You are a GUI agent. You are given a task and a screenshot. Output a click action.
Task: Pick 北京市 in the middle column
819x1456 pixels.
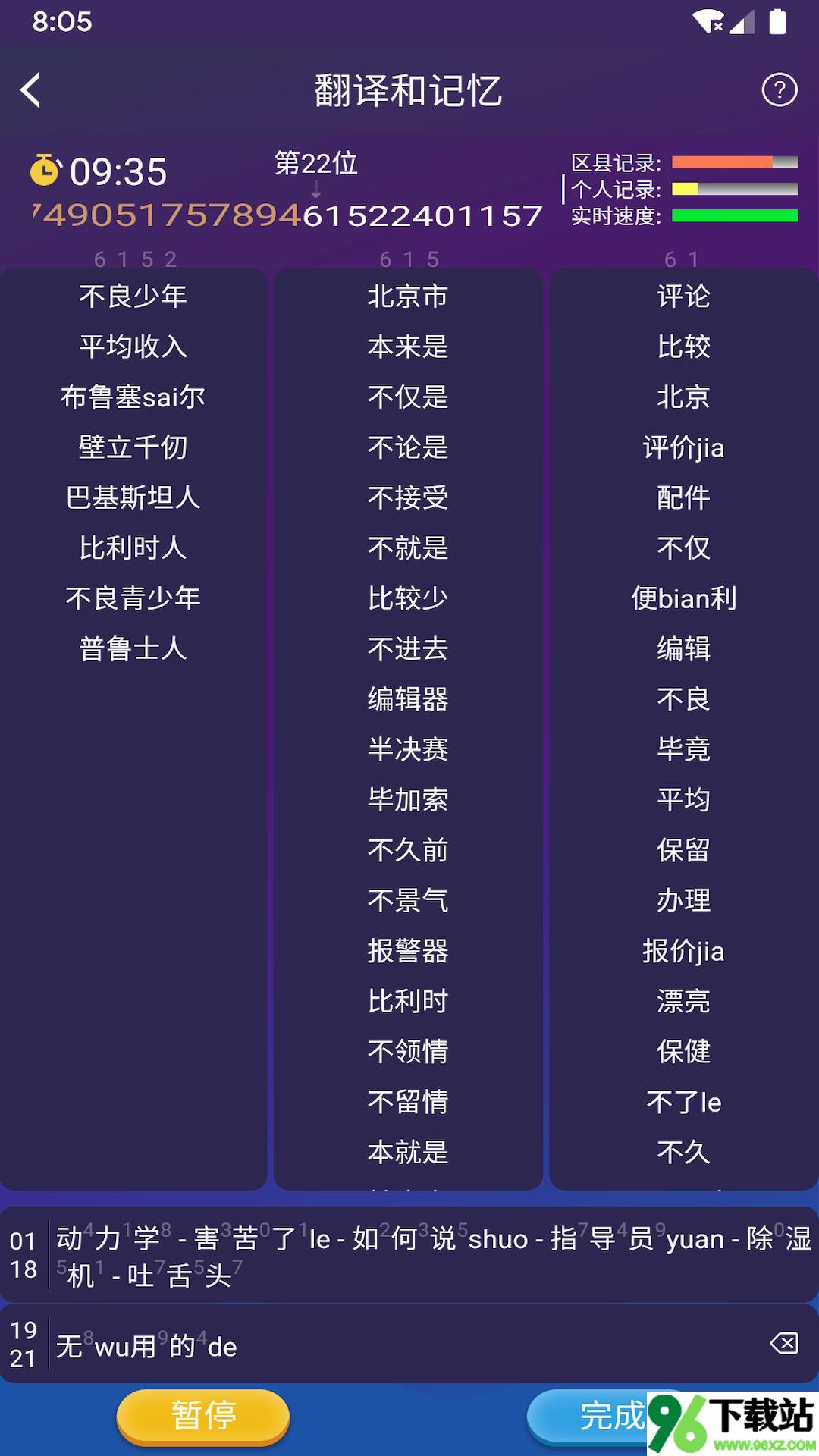[x=408, y=296]
